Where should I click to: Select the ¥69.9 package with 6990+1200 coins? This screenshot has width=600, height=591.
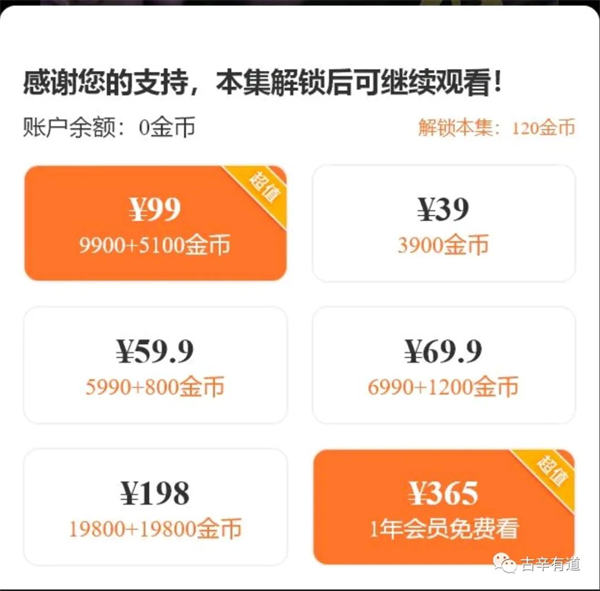click(443, 365)
